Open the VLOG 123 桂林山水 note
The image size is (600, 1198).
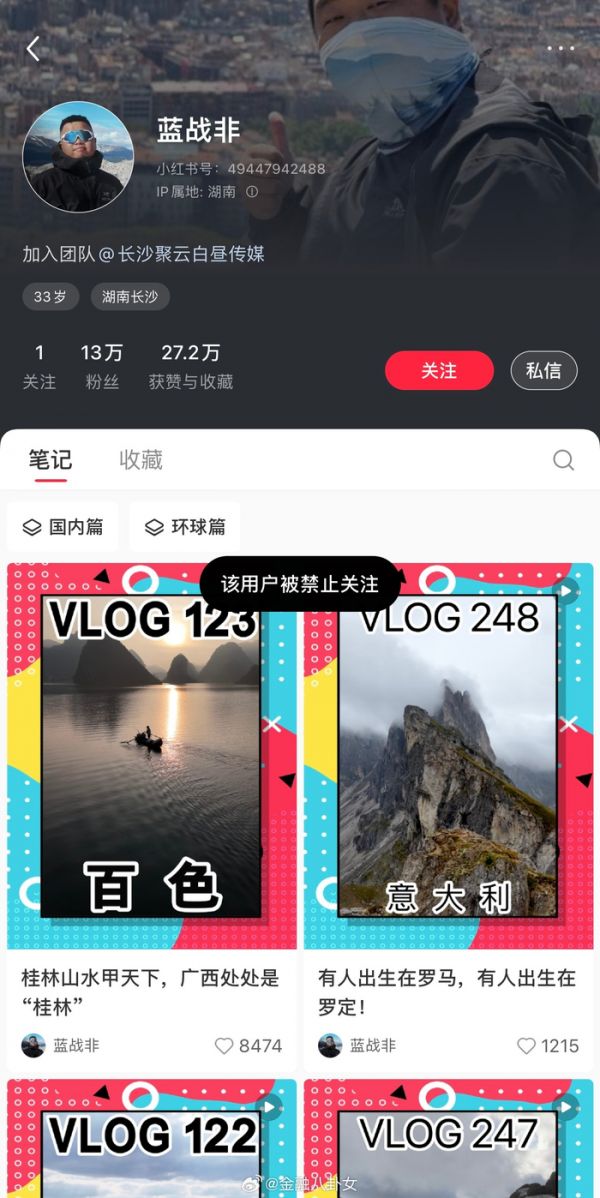(x=152, y=756)
